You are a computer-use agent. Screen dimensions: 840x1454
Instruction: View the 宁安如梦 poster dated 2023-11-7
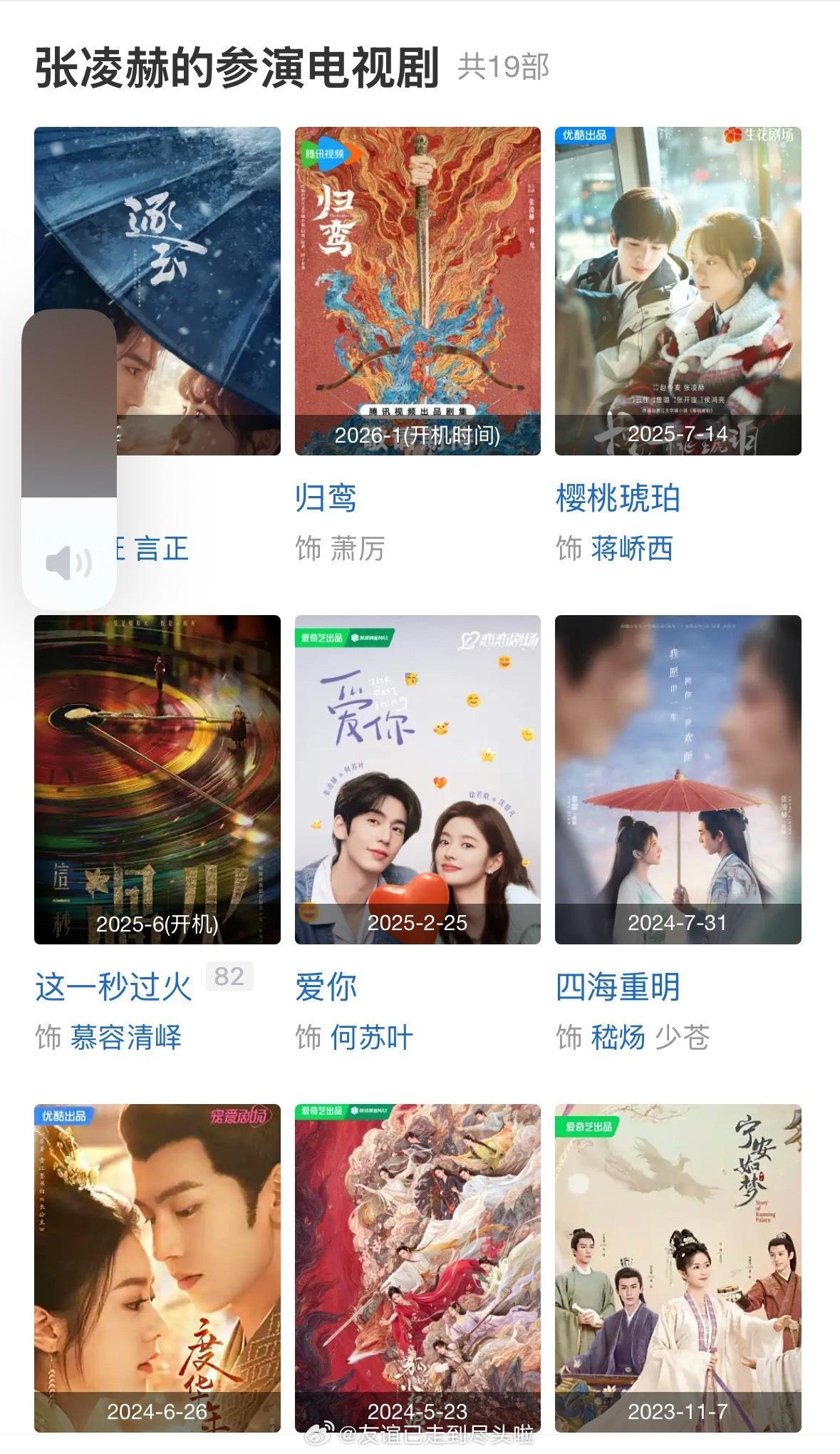pyautogui.click(x=678, y=1267)
